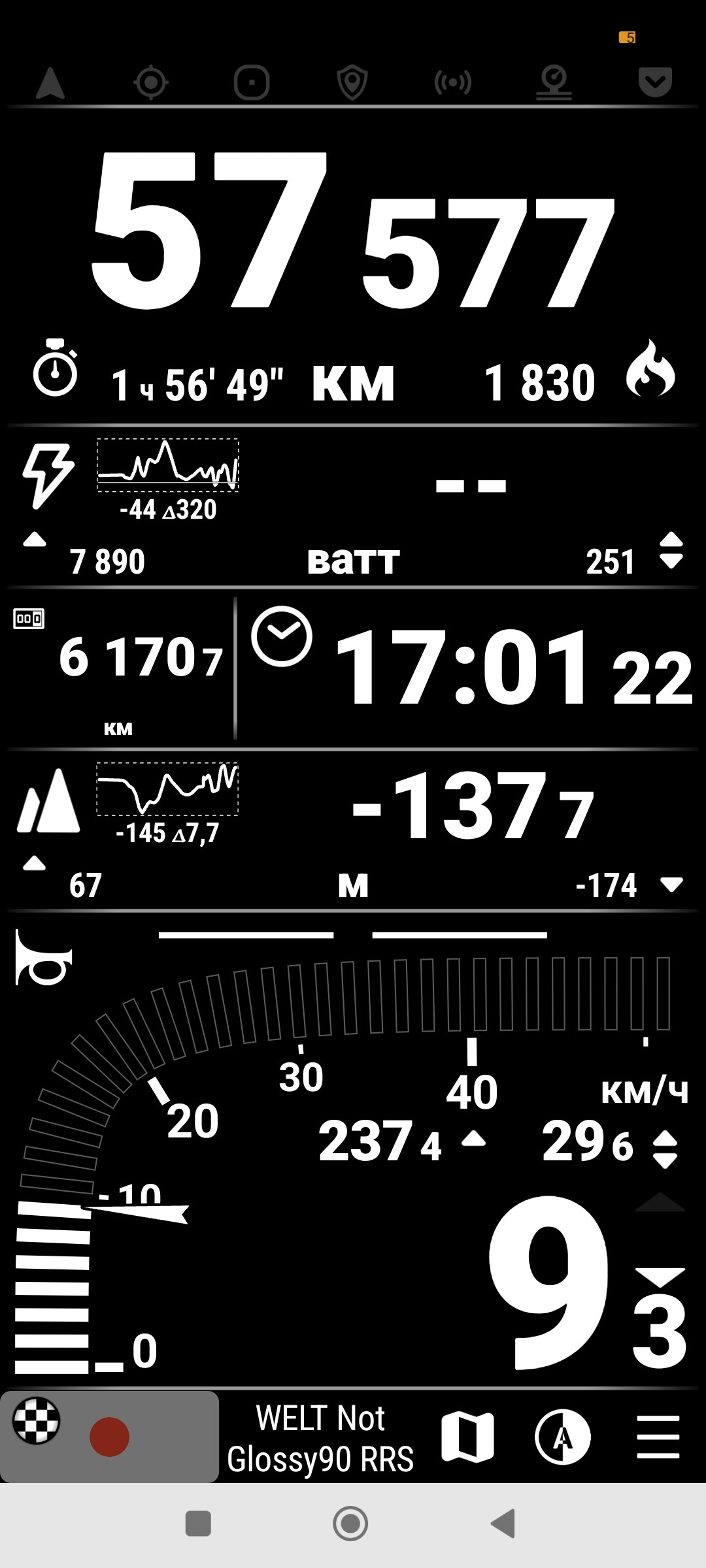Expand the top dropdown chevron icon

point(655,83)
